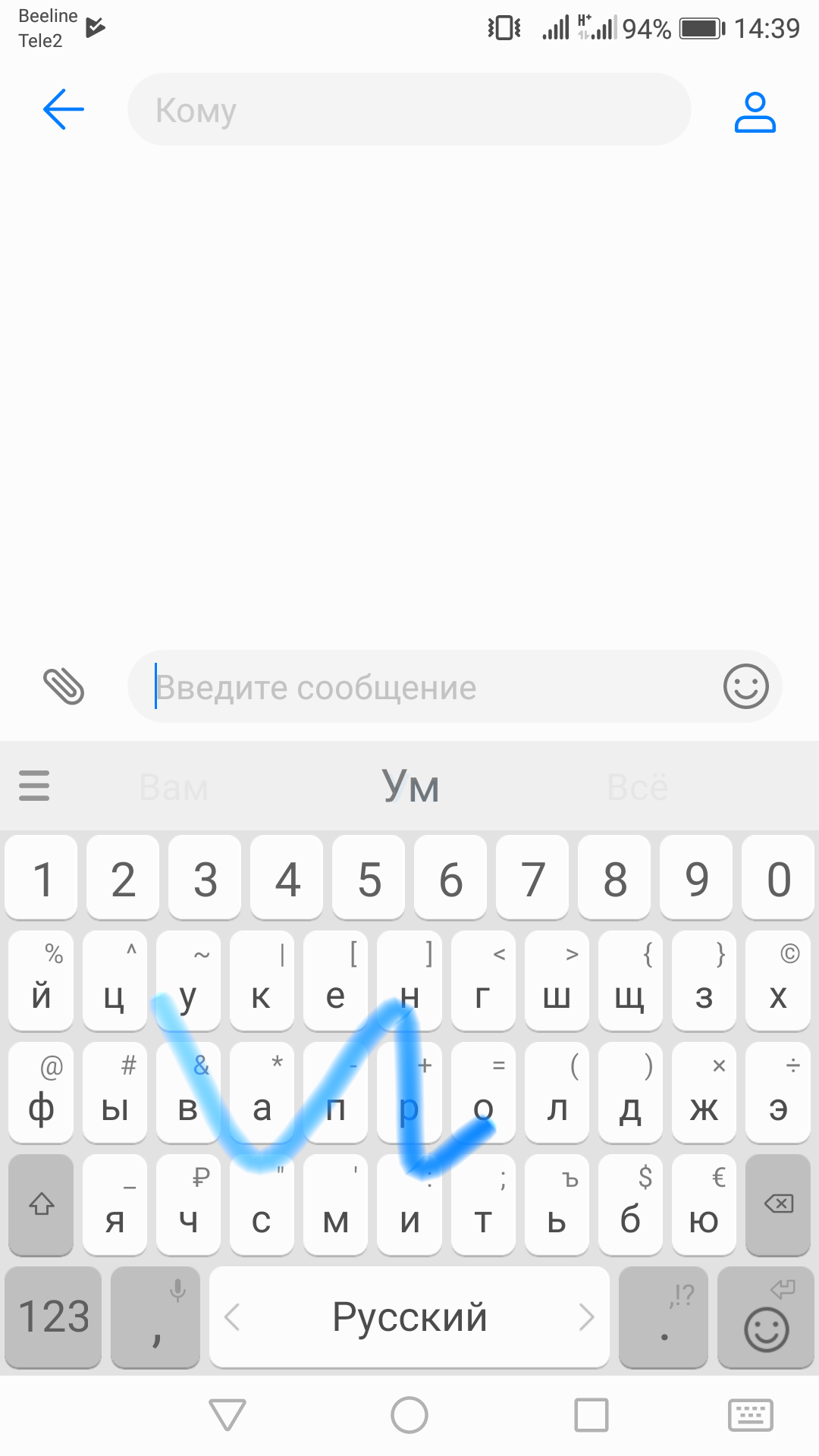Screen dimensions: 819x1456
Task: Open the contact picker icon
Action: [x=755, y=111]
